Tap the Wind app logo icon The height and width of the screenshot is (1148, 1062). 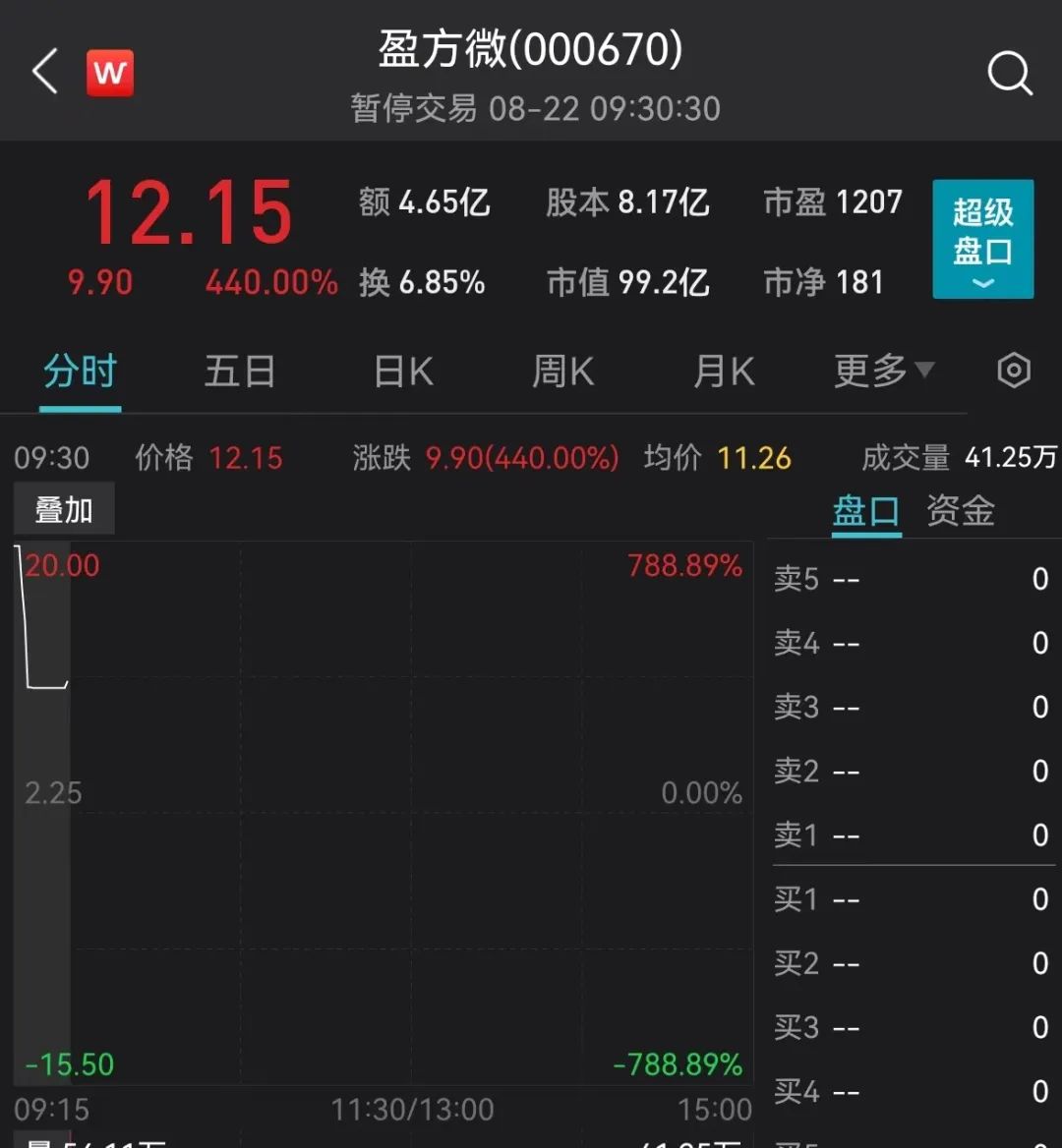click(109, 71)
